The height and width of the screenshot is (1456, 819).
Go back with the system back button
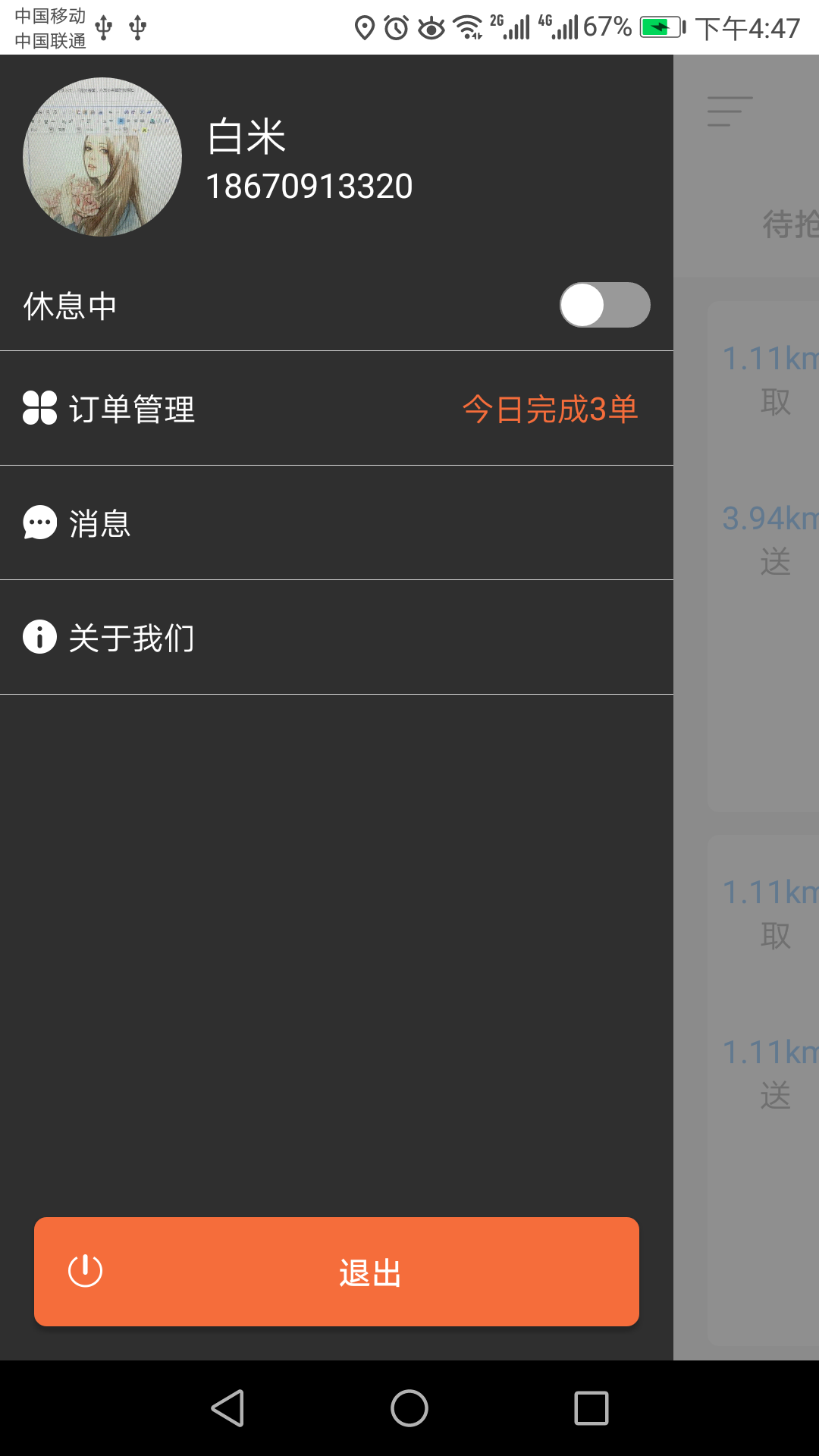tap(227, 1408)
